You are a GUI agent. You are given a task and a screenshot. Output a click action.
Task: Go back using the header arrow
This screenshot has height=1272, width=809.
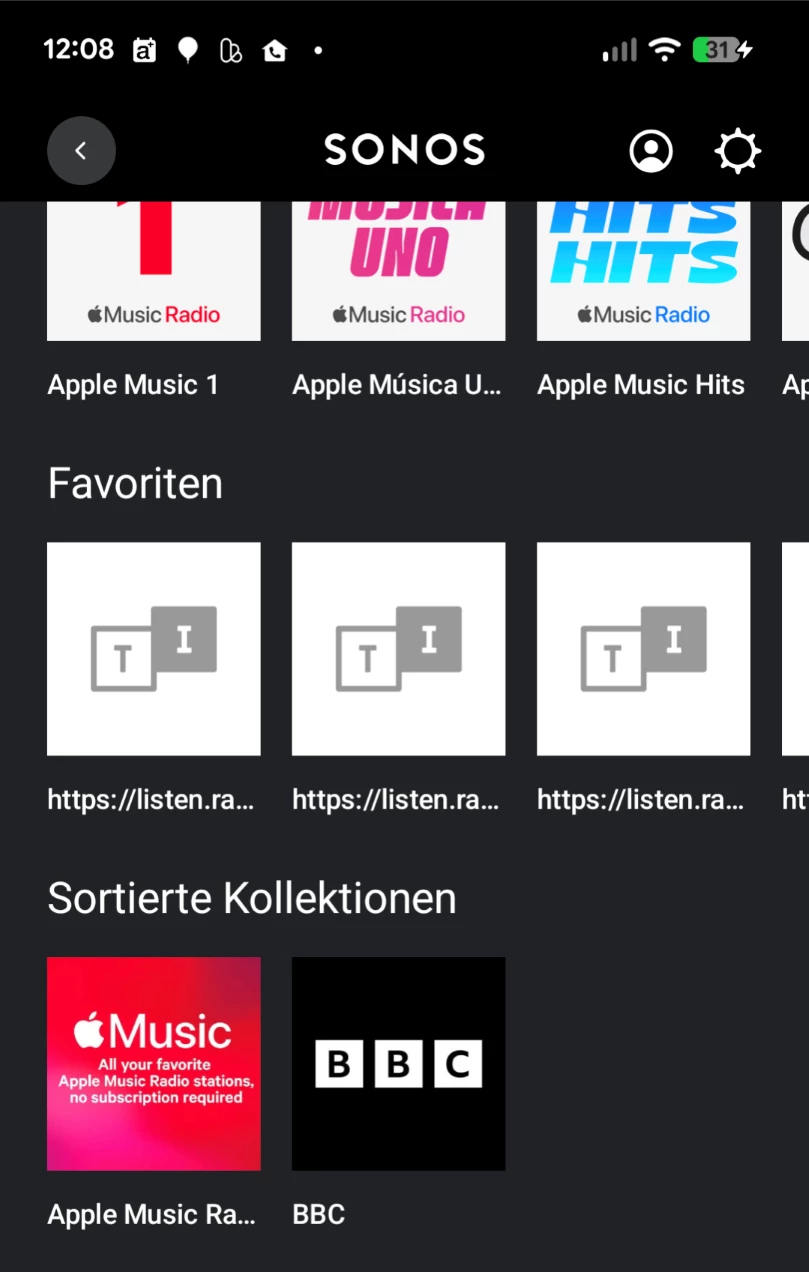pyautogui.click(x=81, y=151)
